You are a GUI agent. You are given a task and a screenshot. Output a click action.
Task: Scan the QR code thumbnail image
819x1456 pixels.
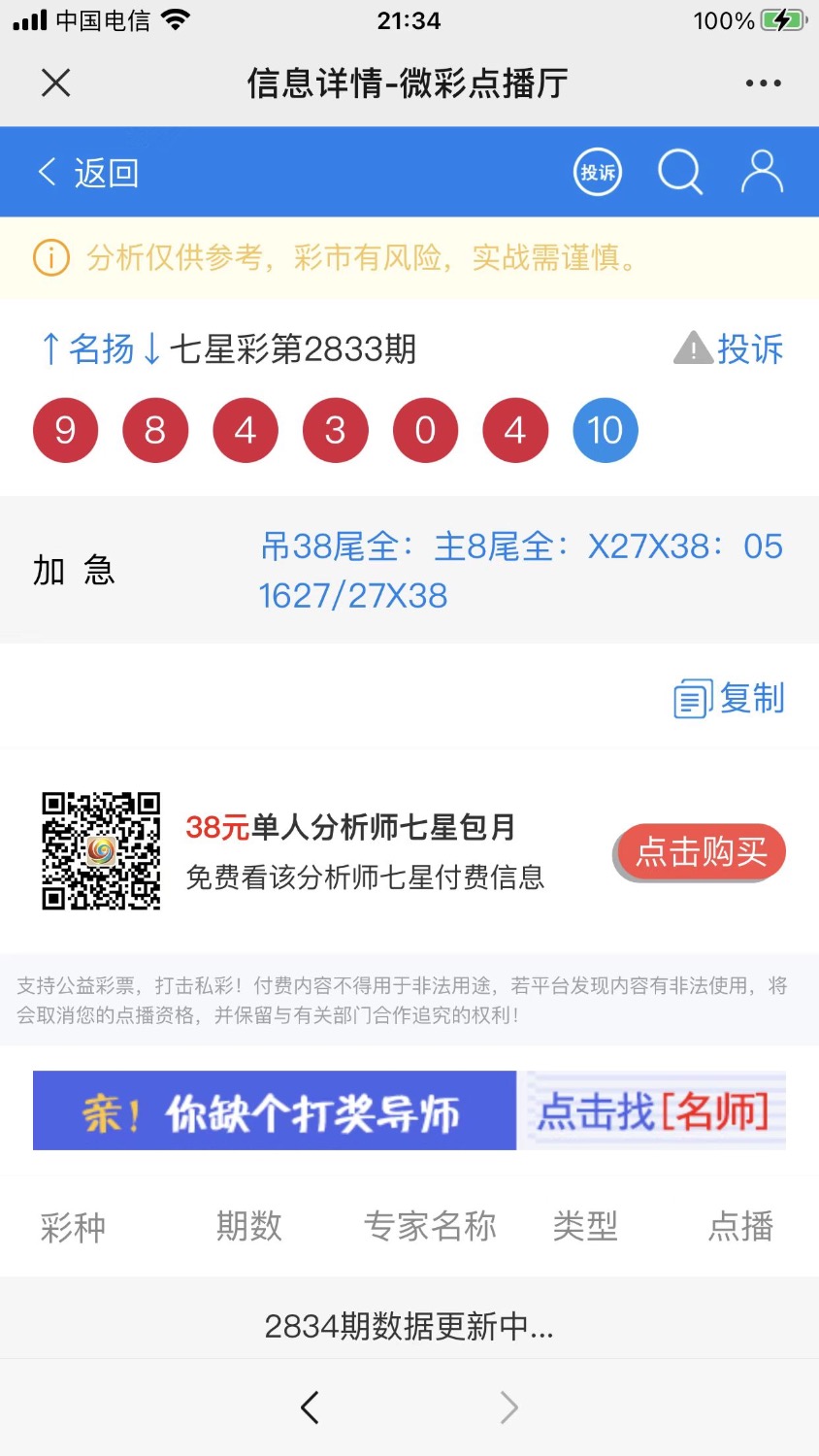tap(101, 851)
